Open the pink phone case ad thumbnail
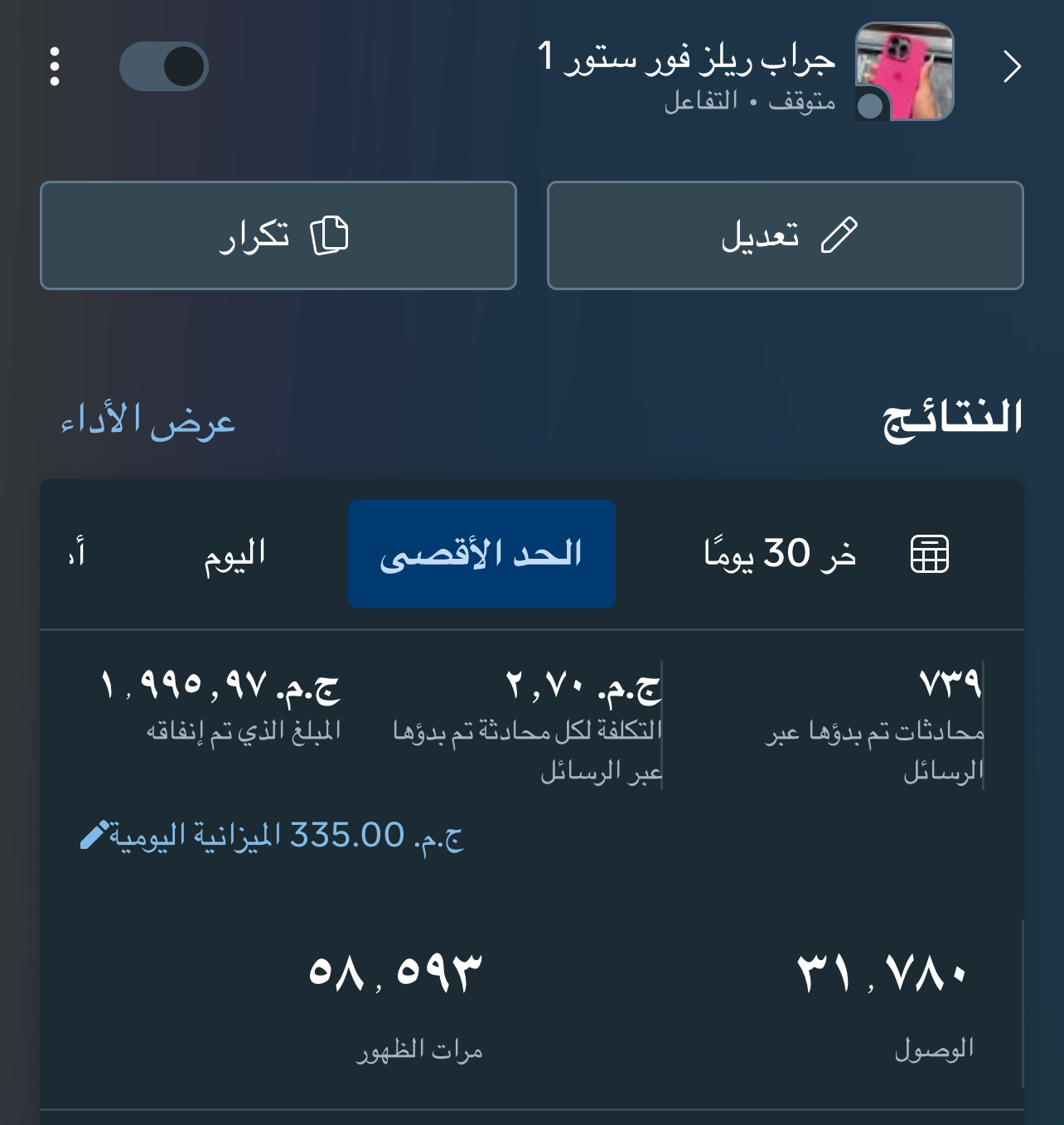This screenshot has width=1064, height=1125. (904, 71)
